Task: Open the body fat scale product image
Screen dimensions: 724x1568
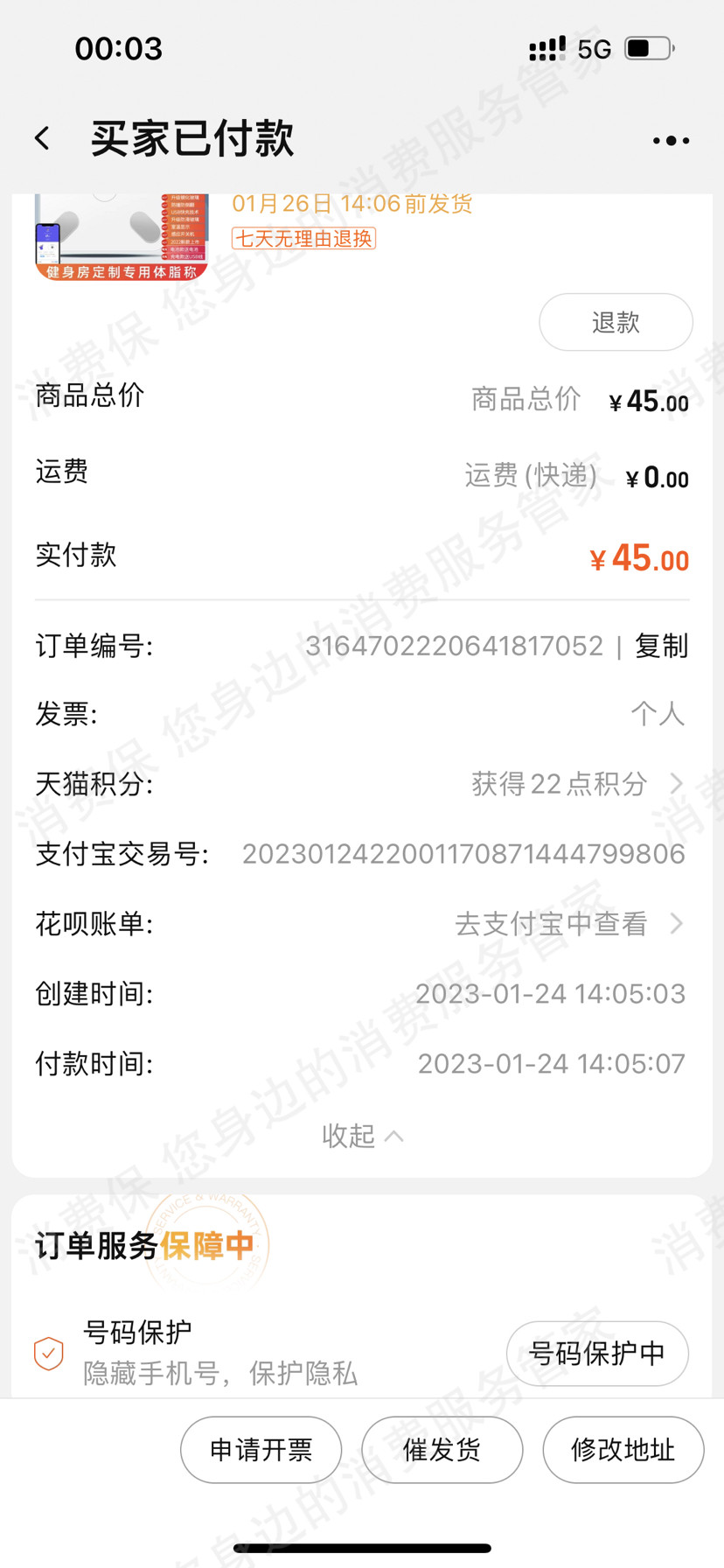Action: click(122, 236)
